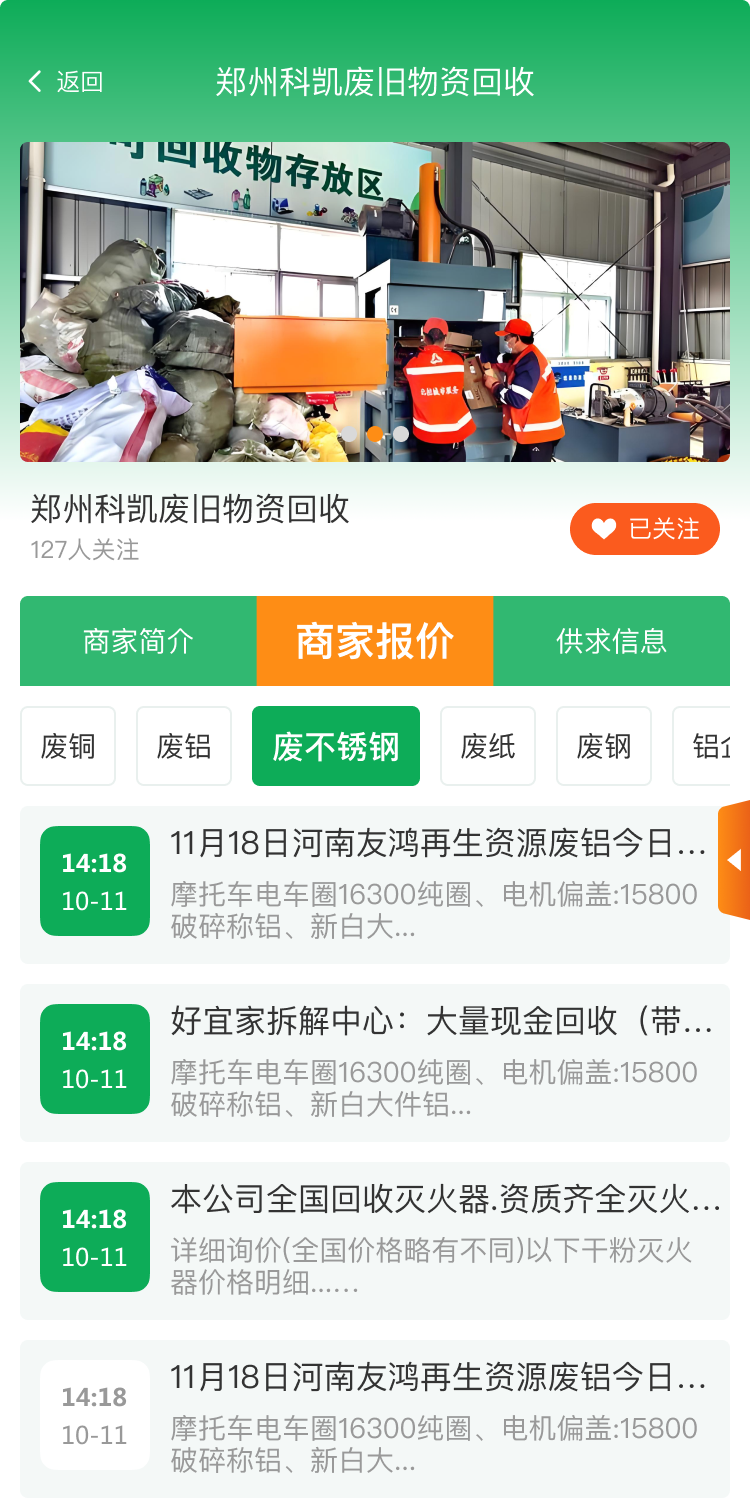
Task: Tap the green timestamp badge on 好宜家 listing
Action: click(94, 1058)
